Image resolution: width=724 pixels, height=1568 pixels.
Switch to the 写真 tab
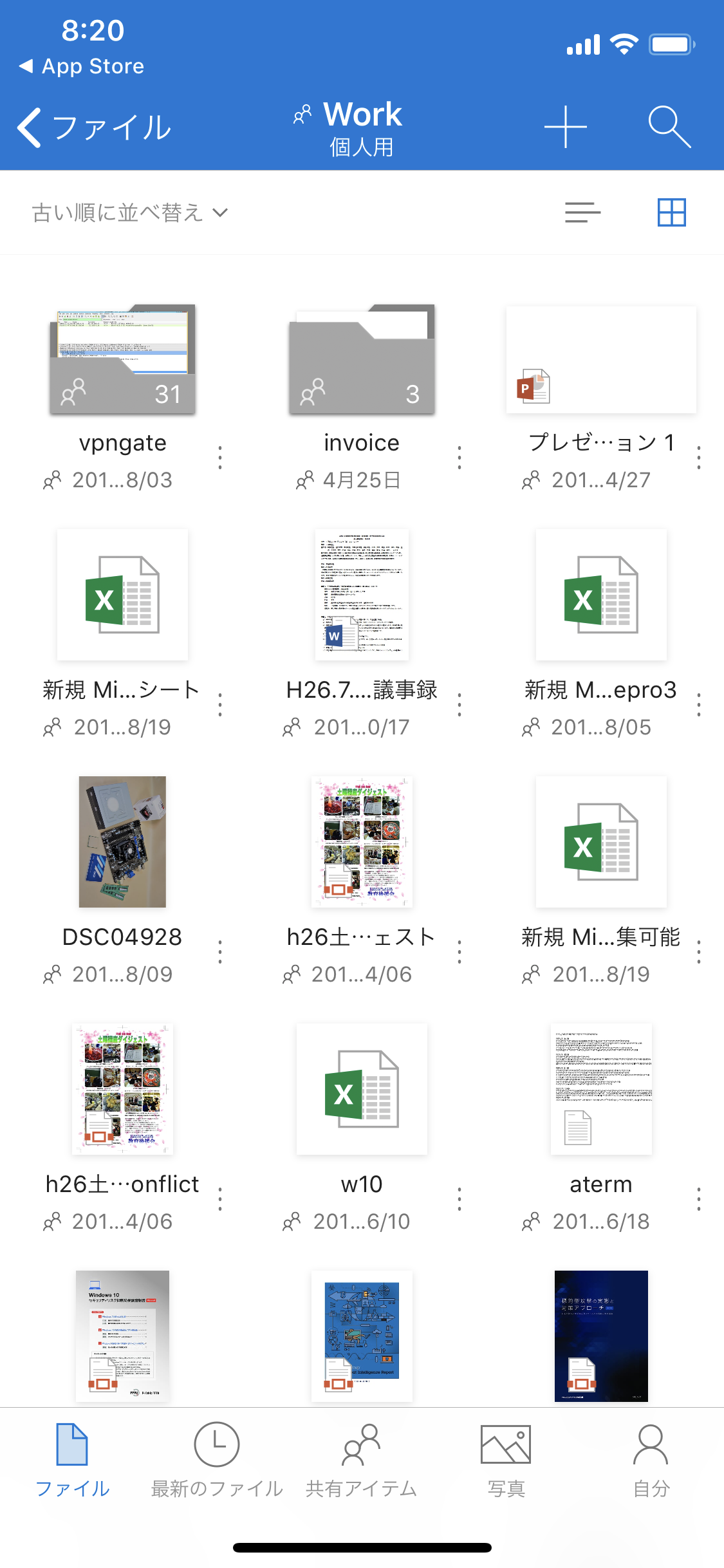pyautogui.click(x=506, y=1460)
